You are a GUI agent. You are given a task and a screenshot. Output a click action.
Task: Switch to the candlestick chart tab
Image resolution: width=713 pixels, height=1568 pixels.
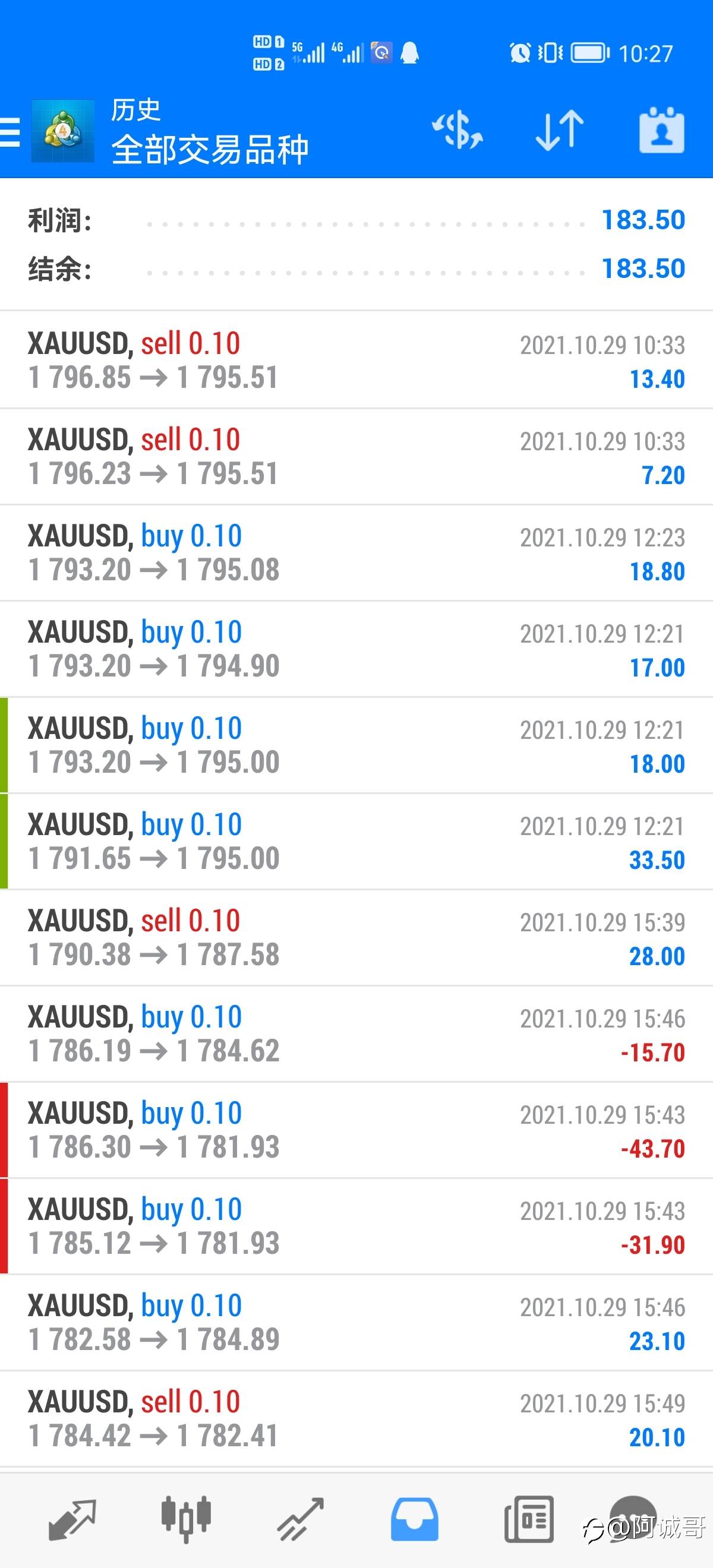coord(187,1519)
